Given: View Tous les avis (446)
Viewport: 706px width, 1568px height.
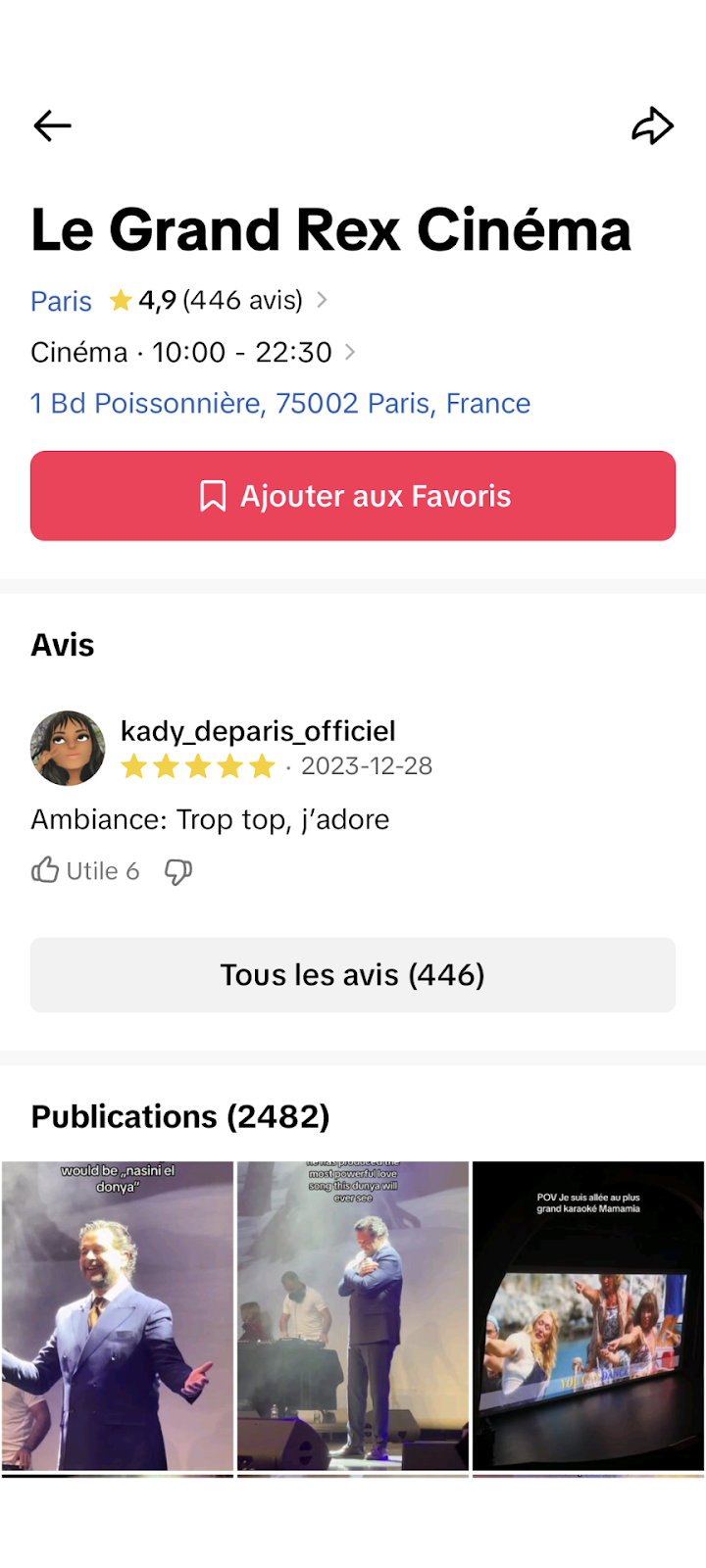Looking at the screenshot, I should click(353, 975).
